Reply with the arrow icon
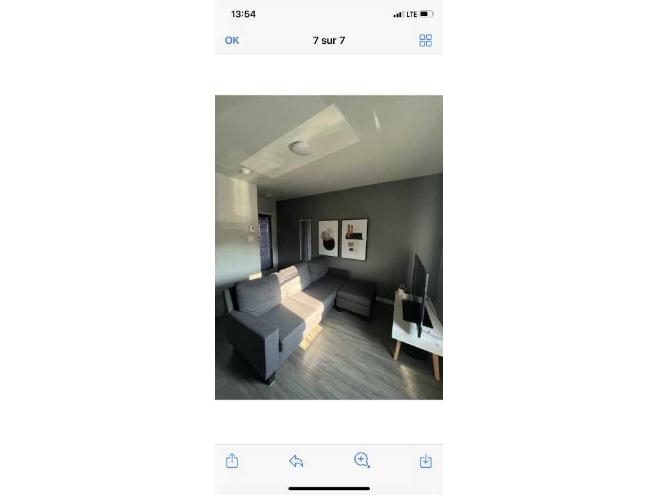 pyautogui.click(x=296, y=461)
